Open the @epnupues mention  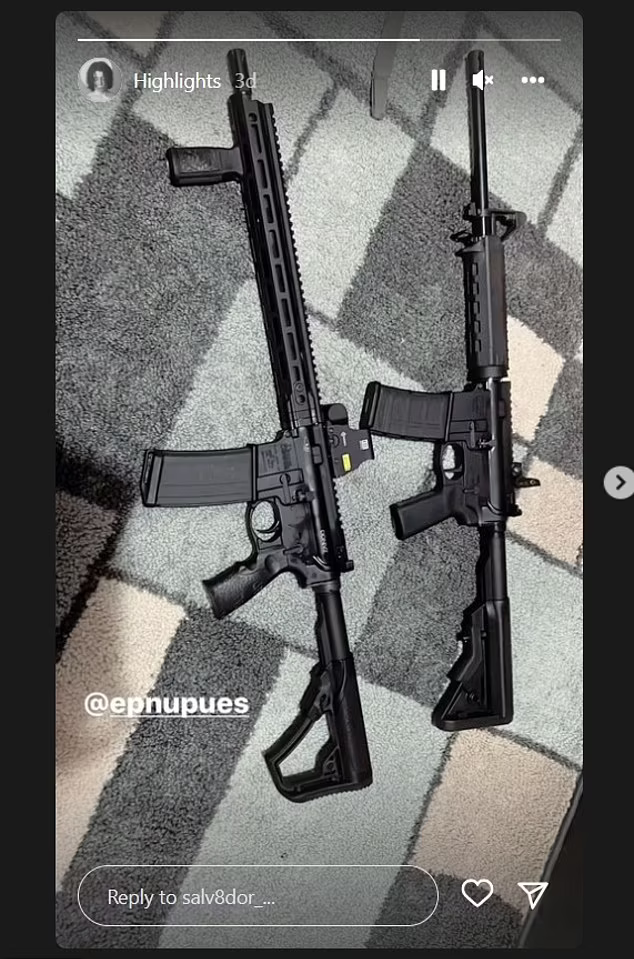(x=166, y=704)
